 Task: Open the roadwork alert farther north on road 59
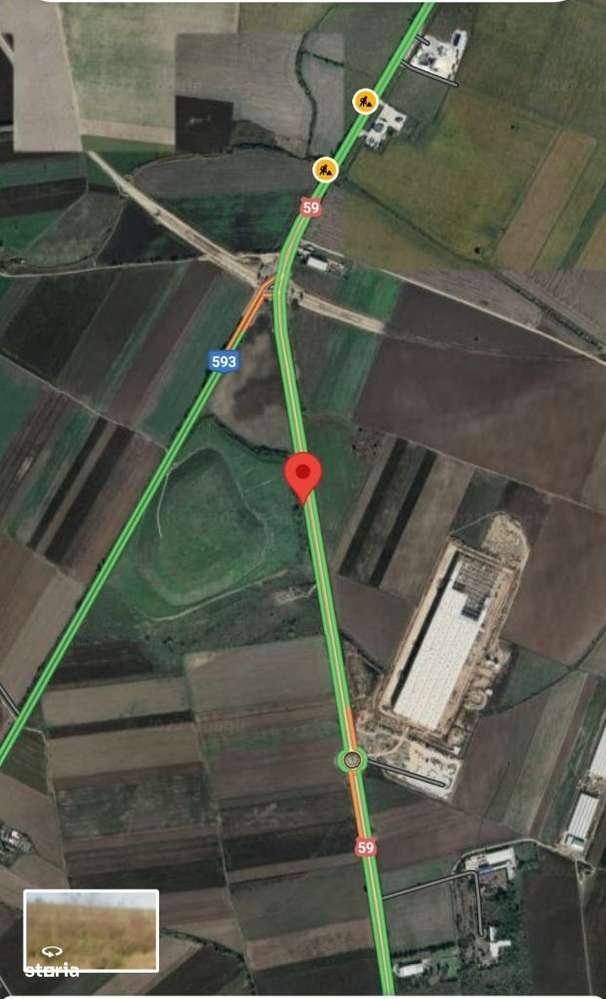point(364,101)
